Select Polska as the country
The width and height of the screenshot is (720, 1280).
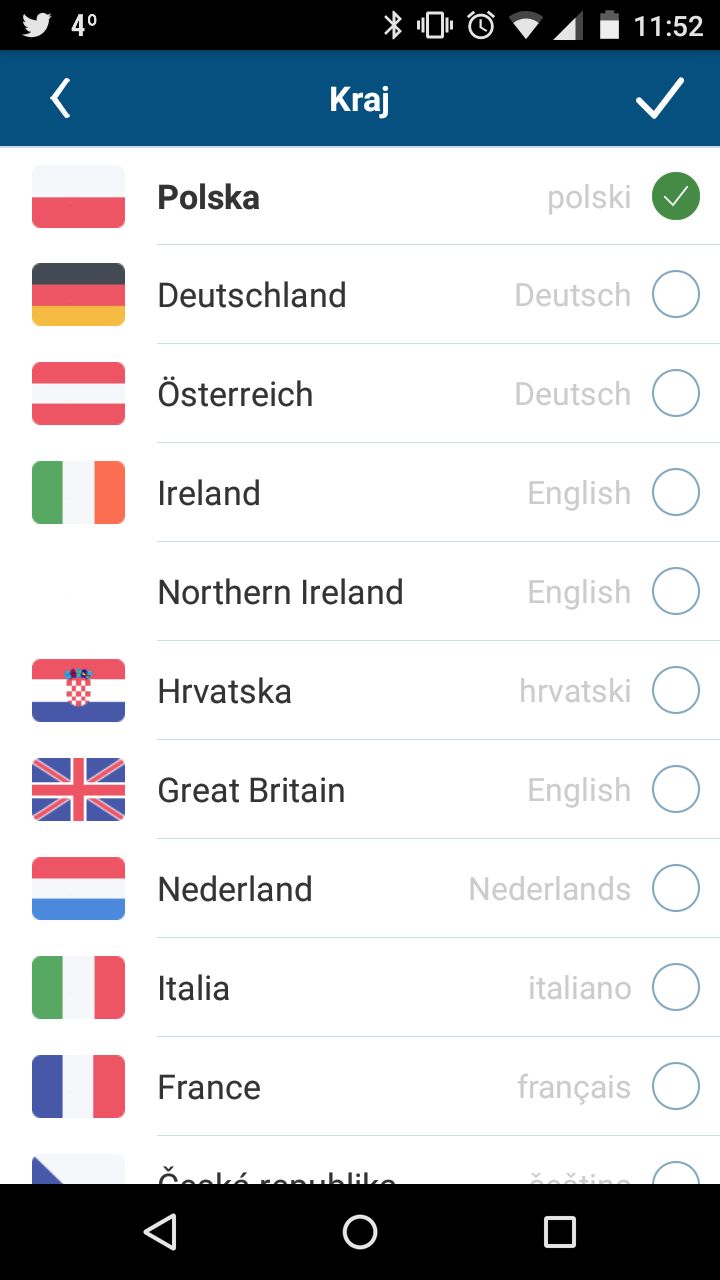tap(360, 197)
